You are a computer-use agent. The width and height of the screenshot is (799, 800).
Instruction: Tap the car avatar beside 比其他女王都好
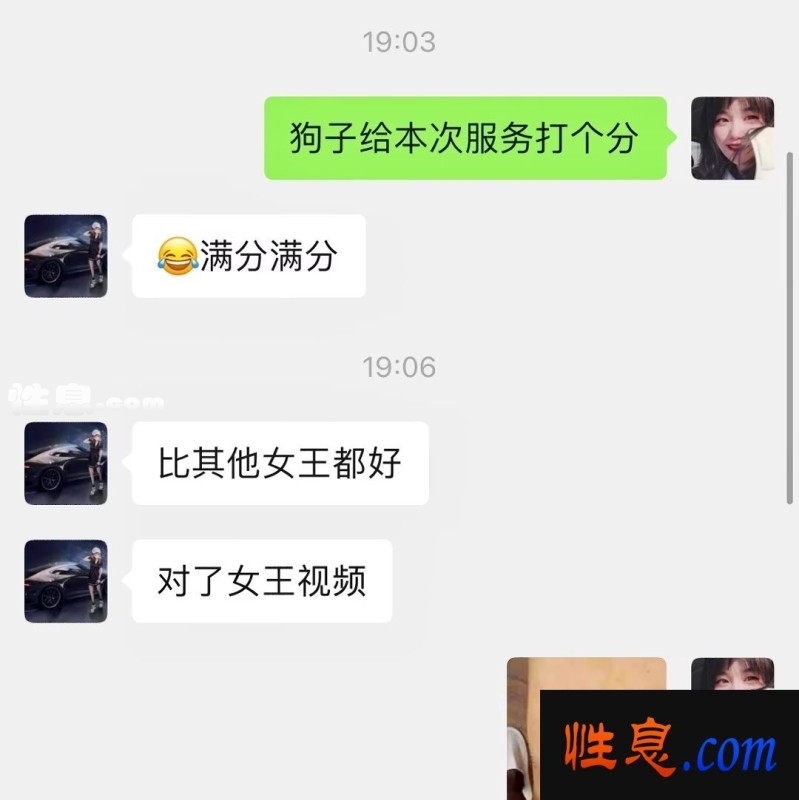click(x=66, y=462)
